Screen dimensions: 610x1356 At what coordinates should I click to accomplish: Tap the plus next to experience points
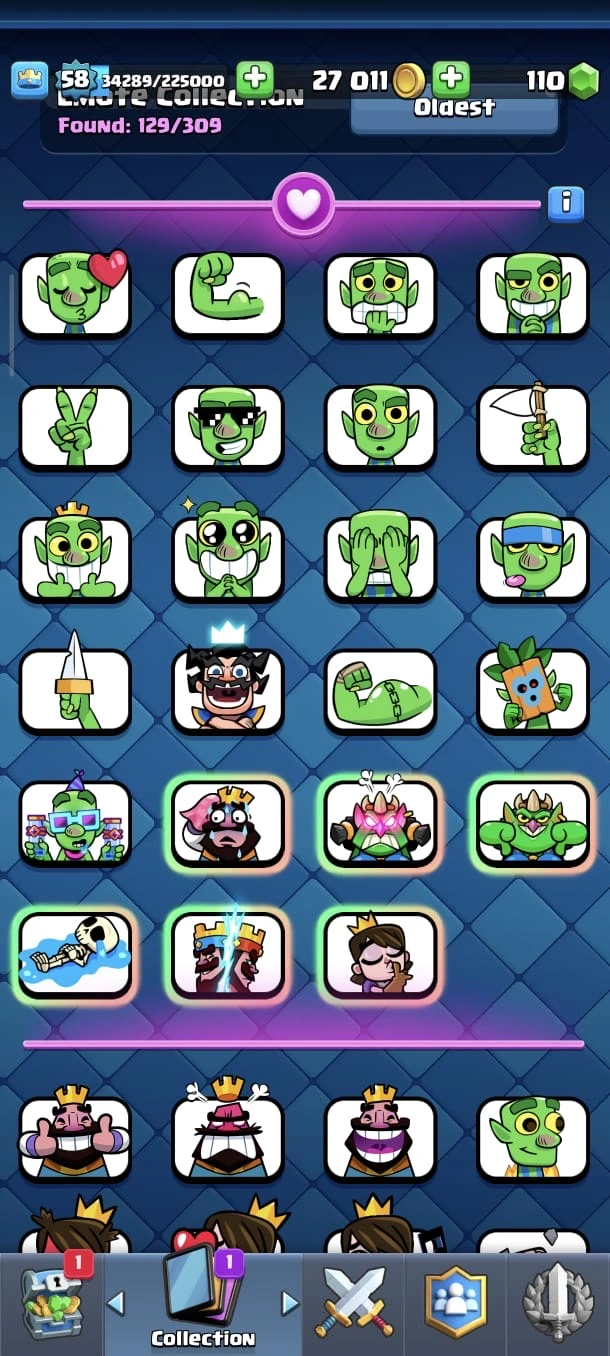[254, 79]
